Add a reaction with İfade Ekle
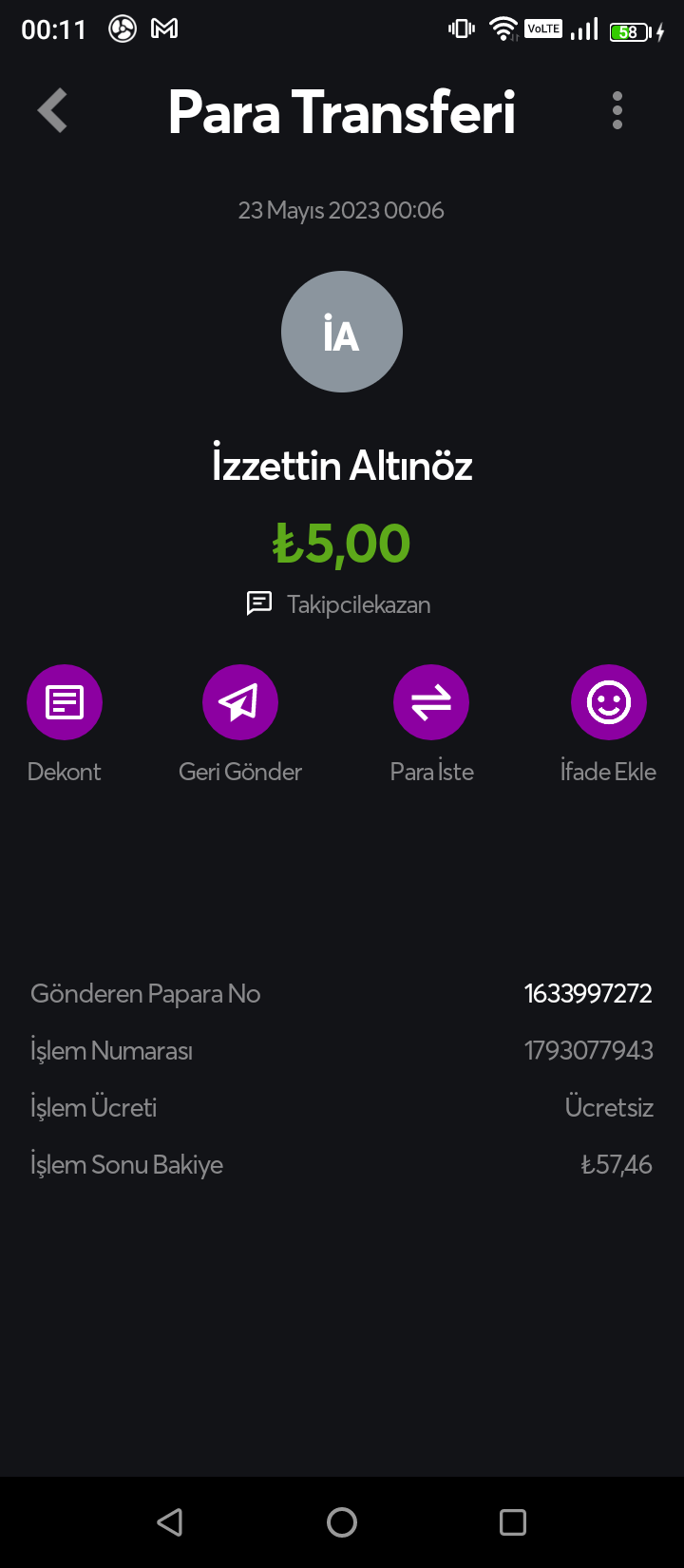 (x=609, y=702)
